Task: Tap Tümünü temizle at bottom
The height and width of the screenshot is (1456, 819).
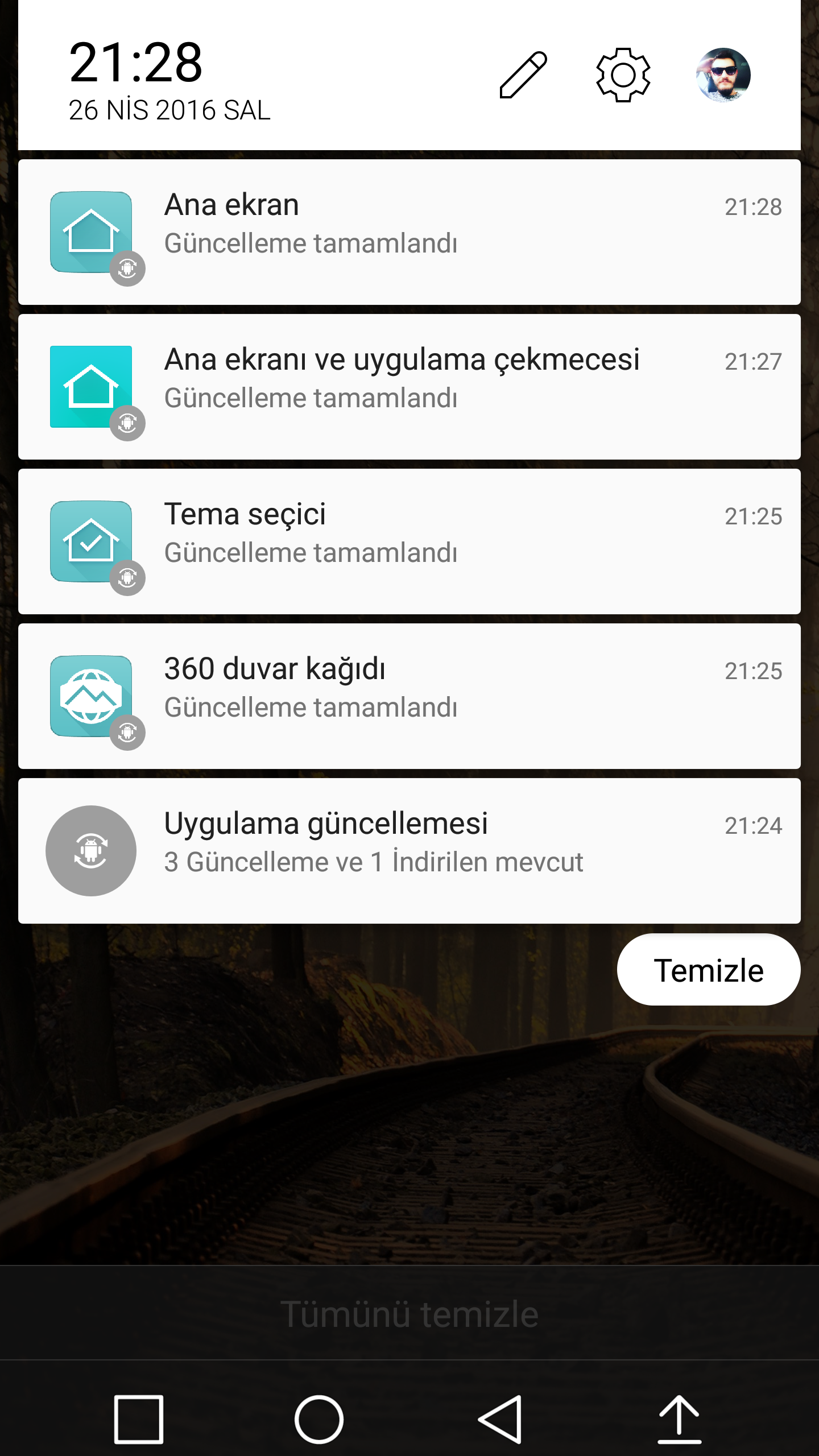Action: (409, 1314)
